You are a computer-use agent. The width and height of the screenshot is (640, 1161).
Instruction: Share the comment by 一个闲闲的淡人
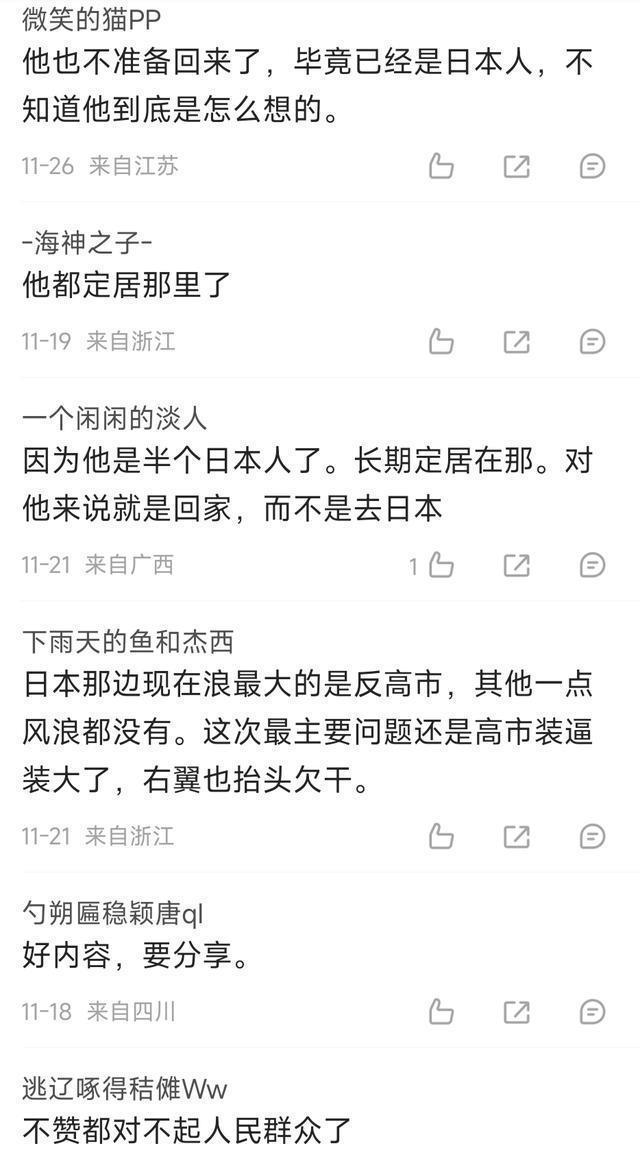pyautogui.click(x=516, y=566)
